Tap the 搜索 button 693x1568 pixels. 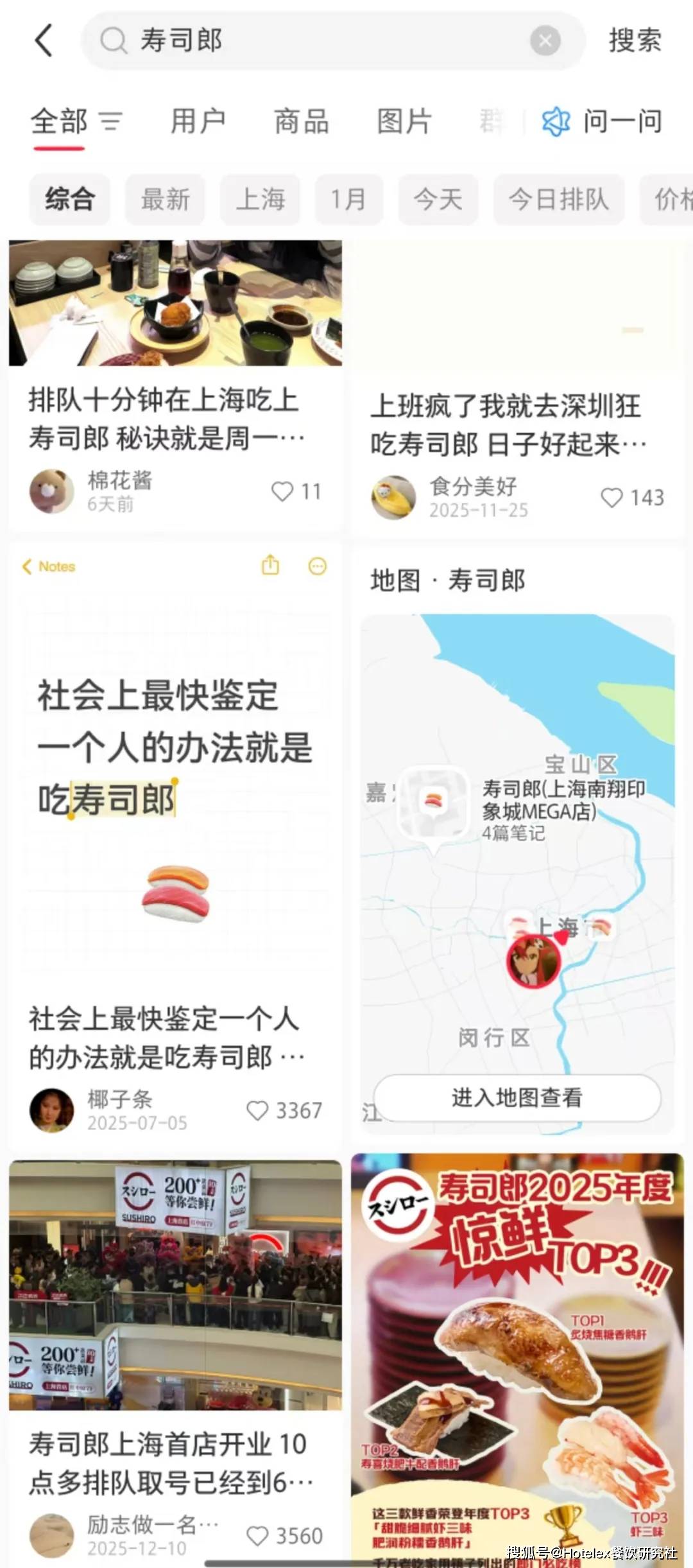tap(634, 41)
